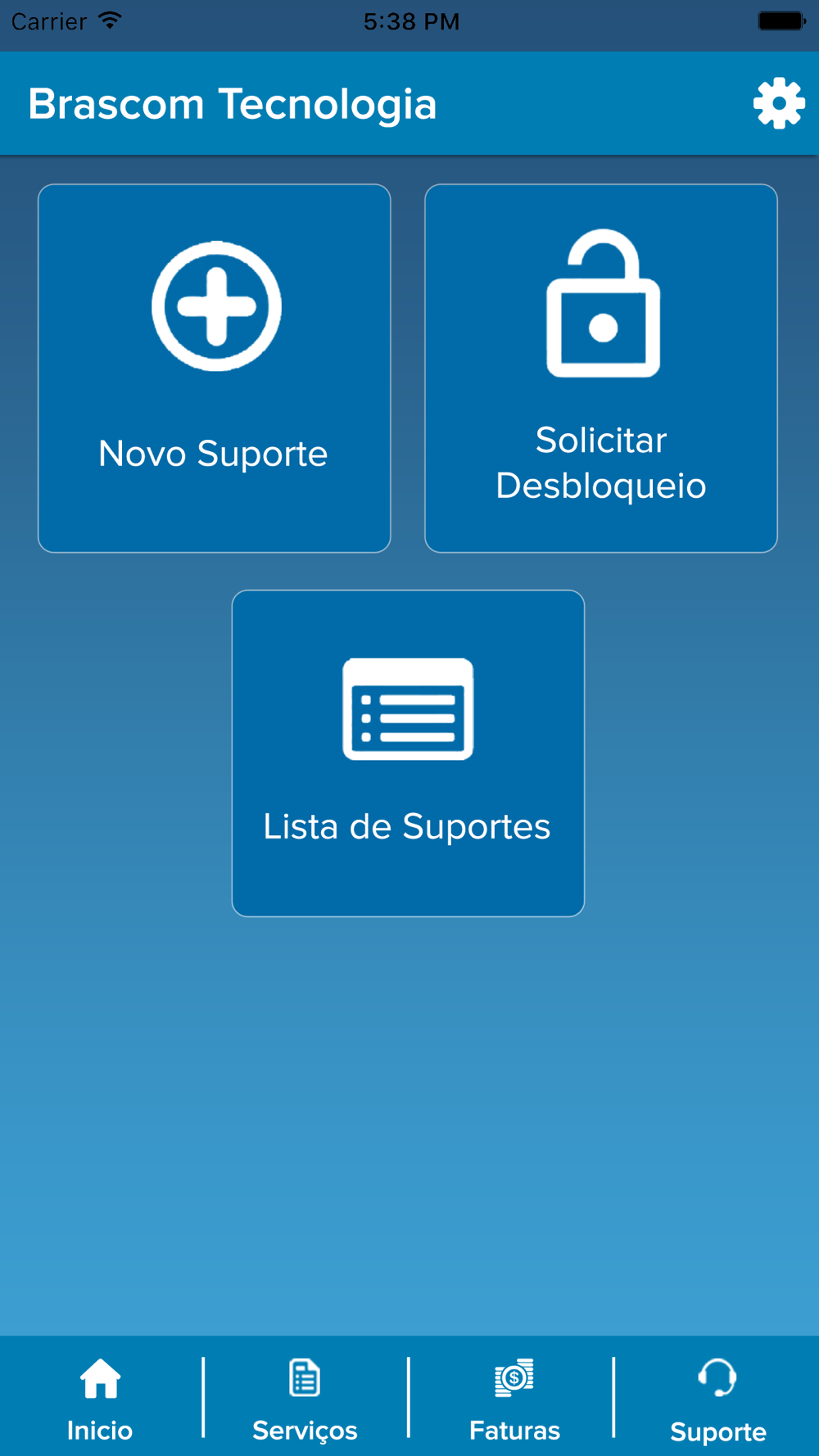Go to the Inicio tab
The width and height of the screenshot is (819, 1456).
[x=100, y=1399]
